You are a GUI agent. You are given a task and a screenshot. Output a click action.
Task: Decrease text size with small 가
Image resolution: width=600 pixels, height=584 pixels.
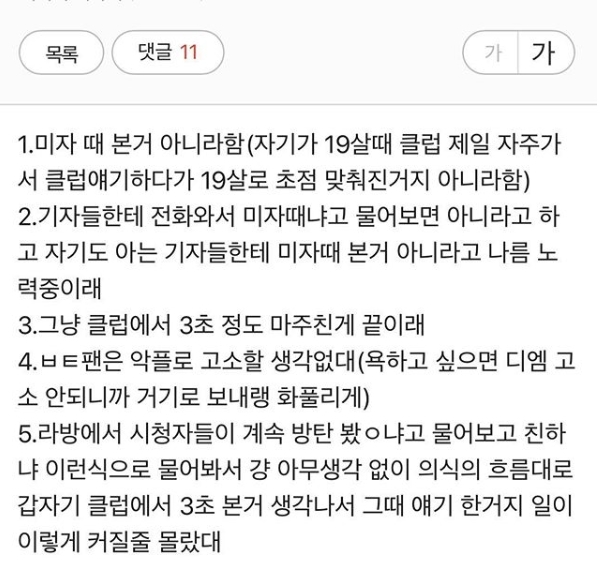(x=491, y=53)
